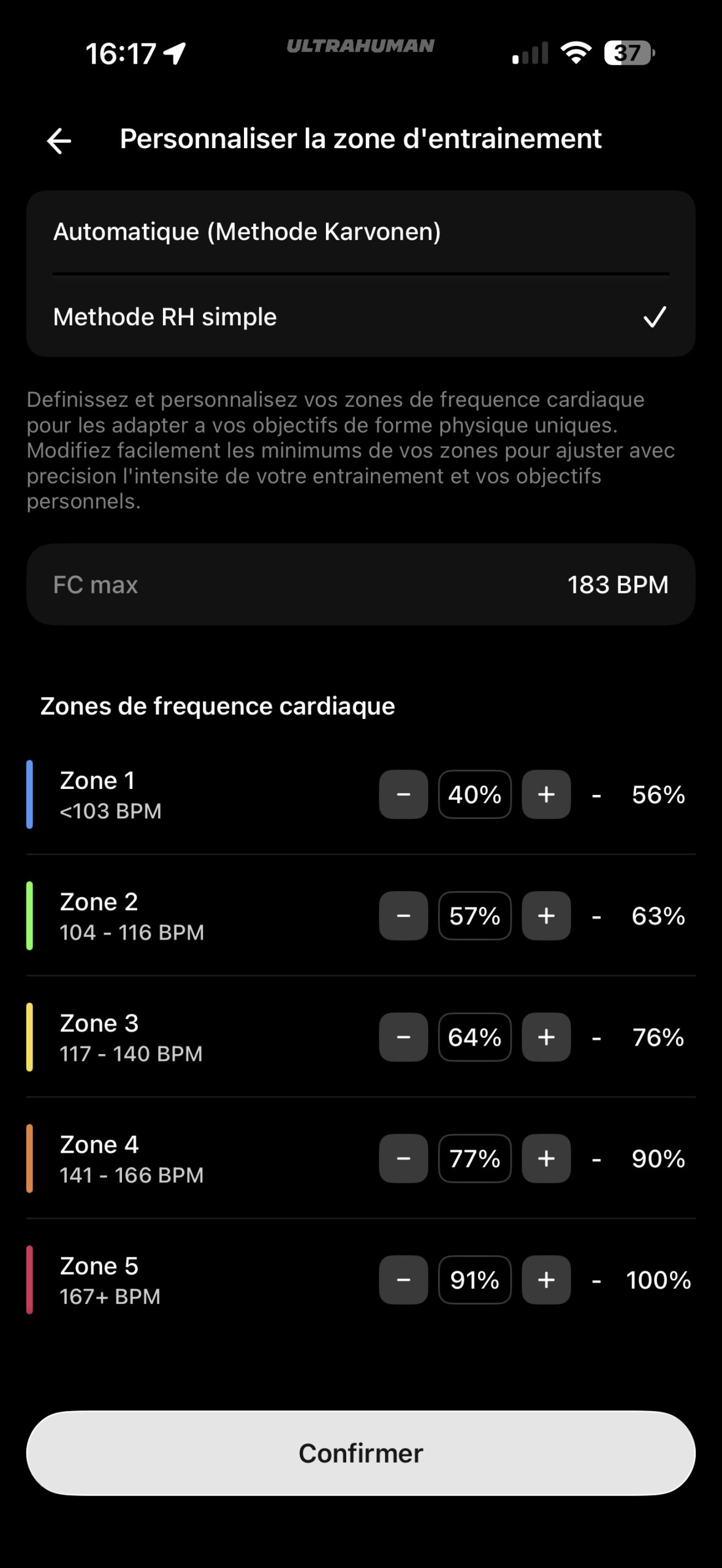
Task: Bump up Zone 4 minimum with plus
Action: pyautogui.click(x=546, y=1158)
